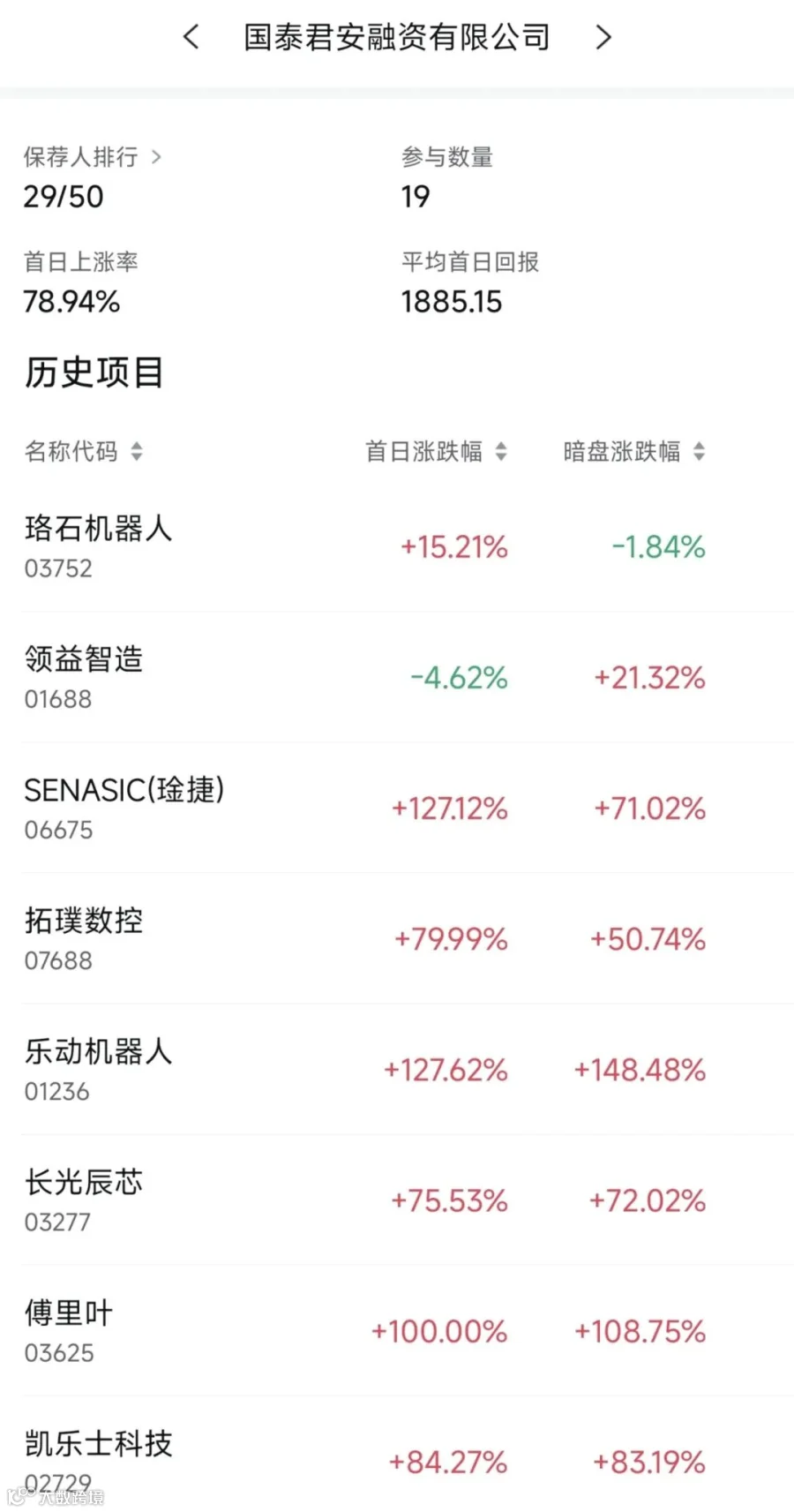Open the 乐动机器人 01236 row
794x1512 pixels.
397,1069
